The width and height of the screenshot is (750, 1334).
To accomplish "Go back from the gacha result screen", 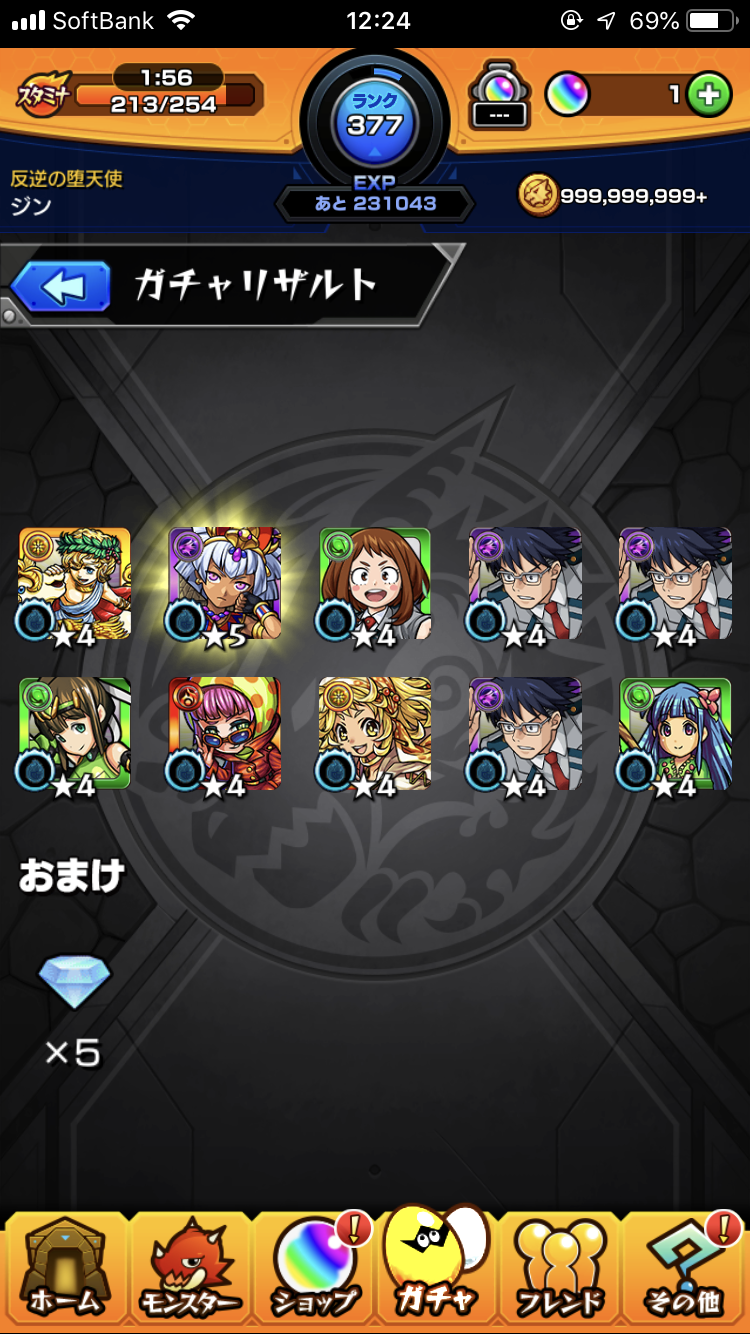I will coord(60,289).
